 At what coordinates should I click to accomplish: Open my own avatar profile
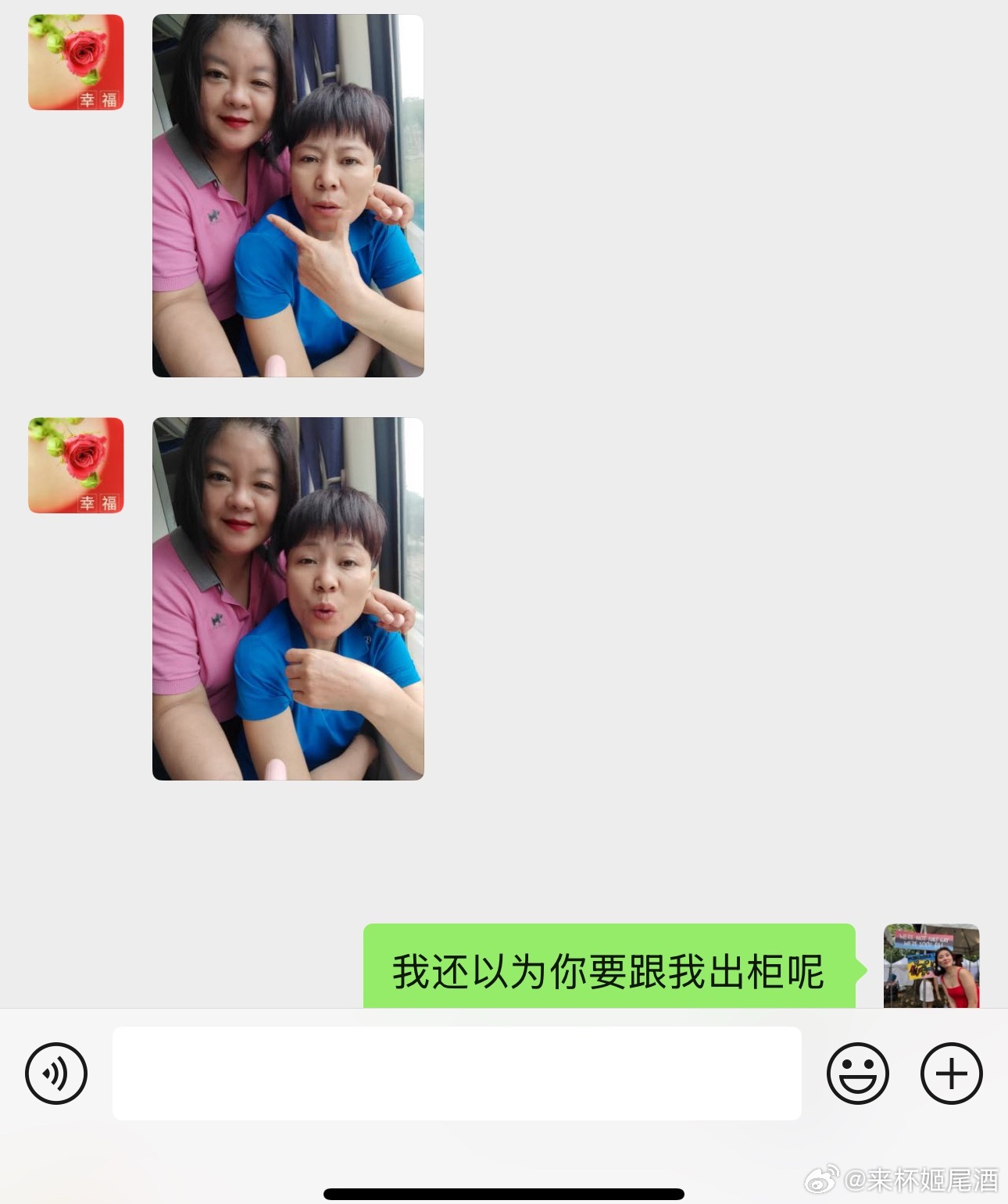(931, 966)
